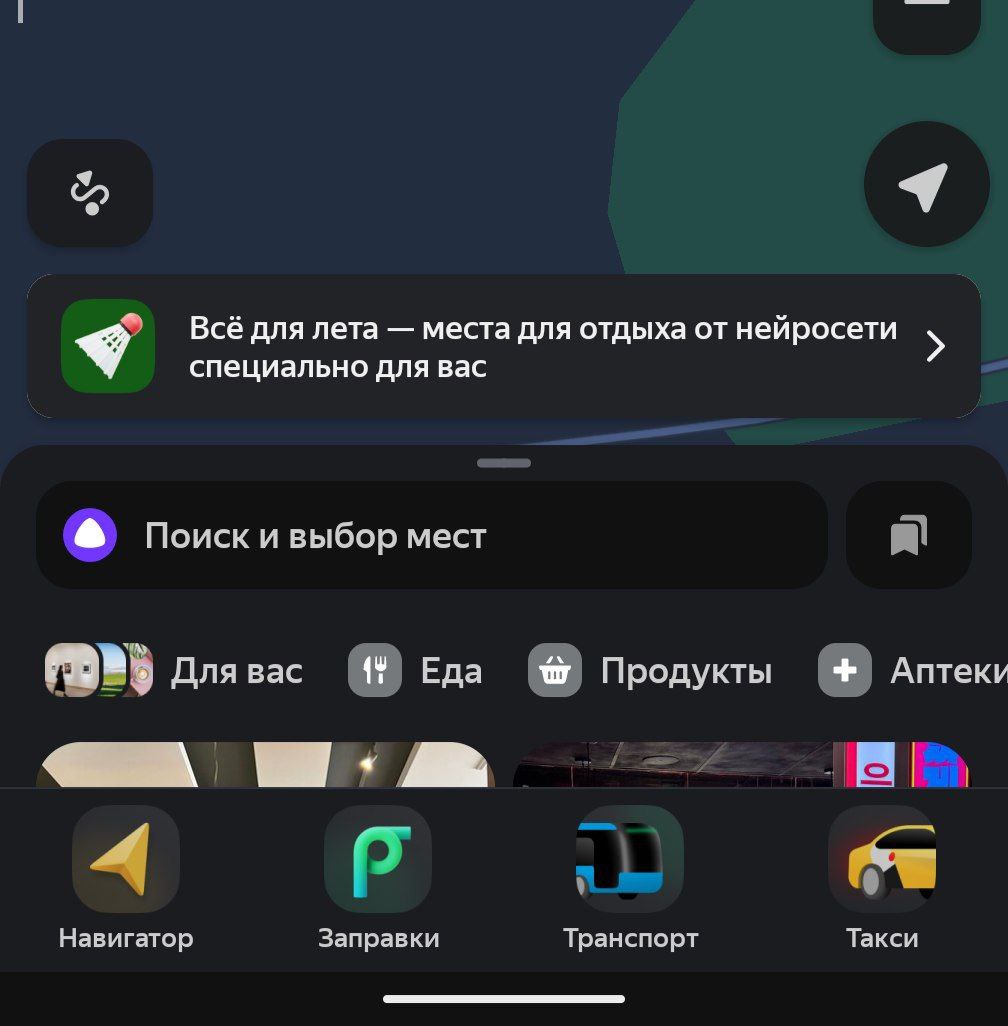Show «Продукты» stores nearby

pos(650,670)
